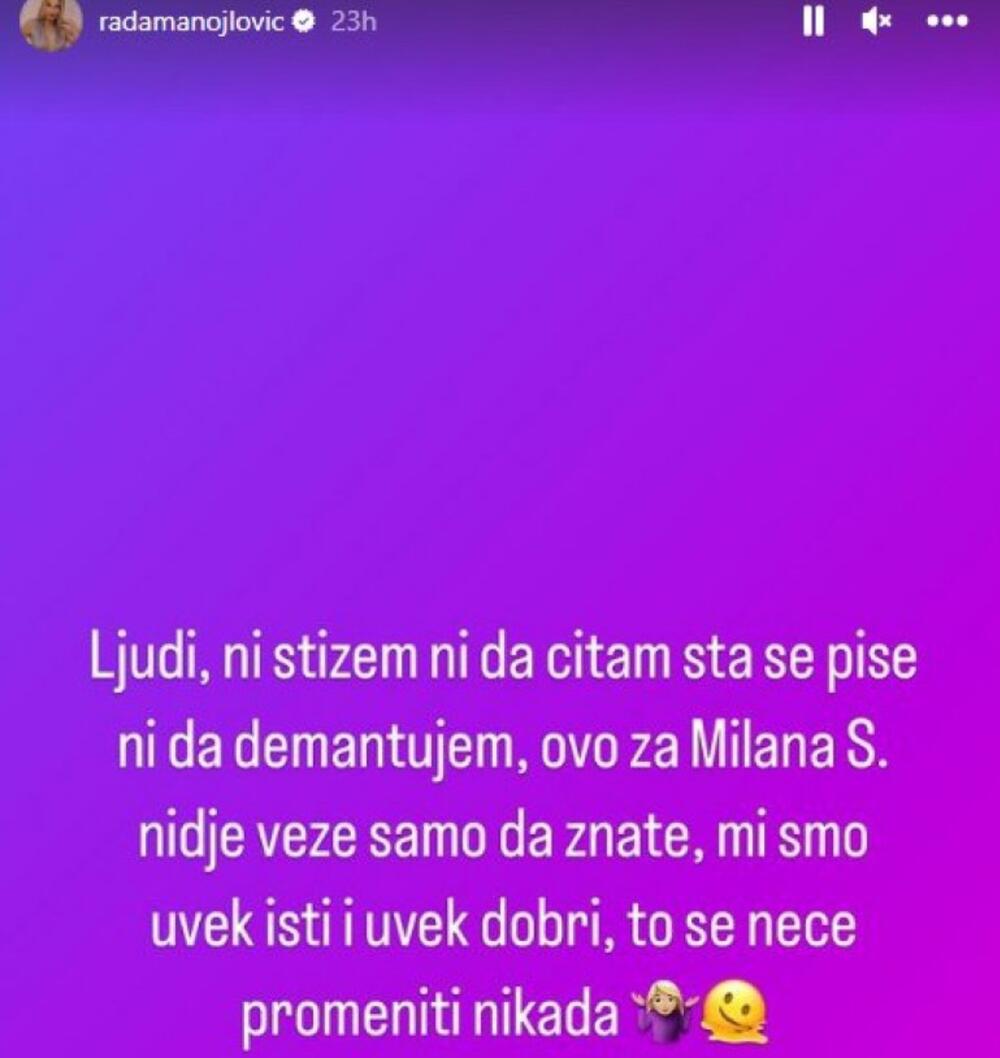Unmute the story sound

pos(876,23)
